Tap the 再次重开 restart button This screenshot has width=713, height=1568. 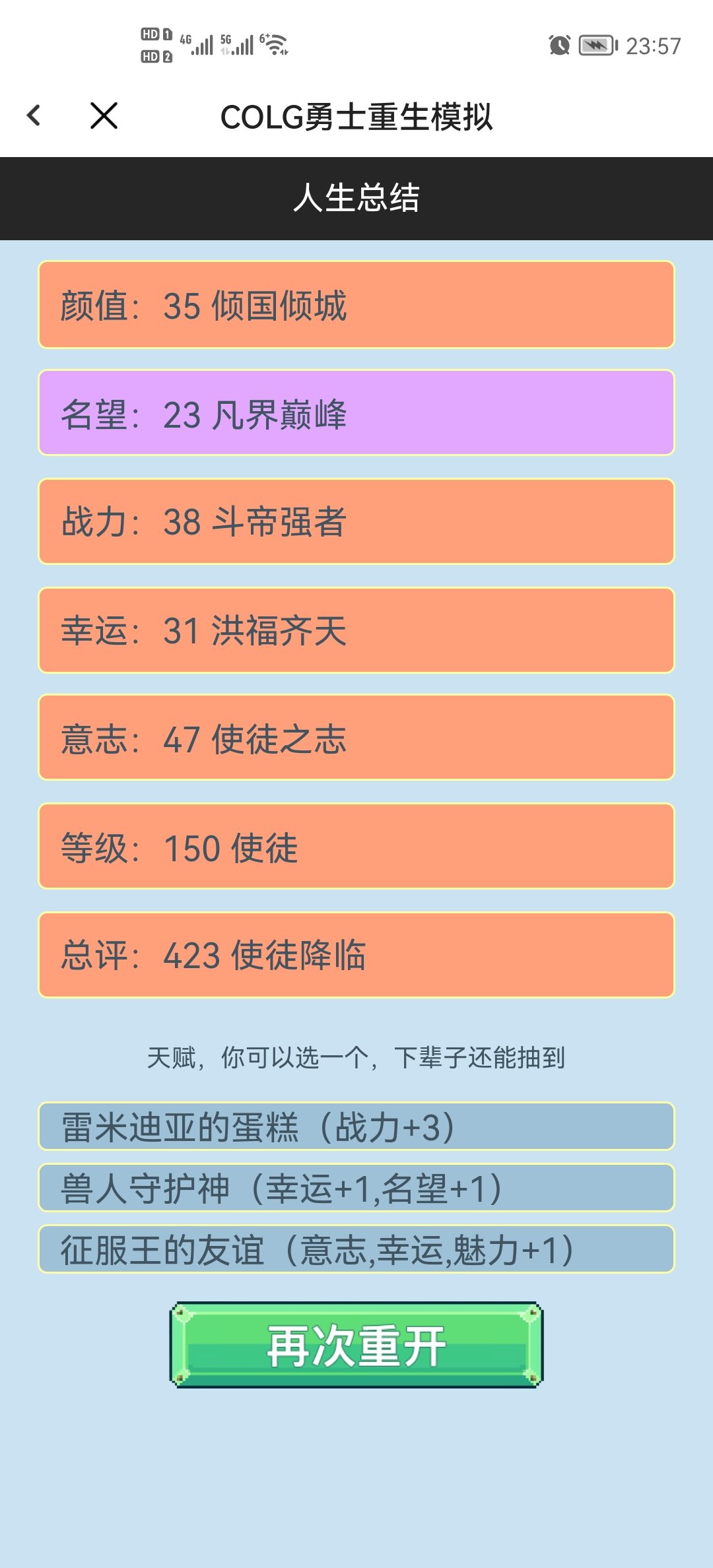coord(356,1345)
